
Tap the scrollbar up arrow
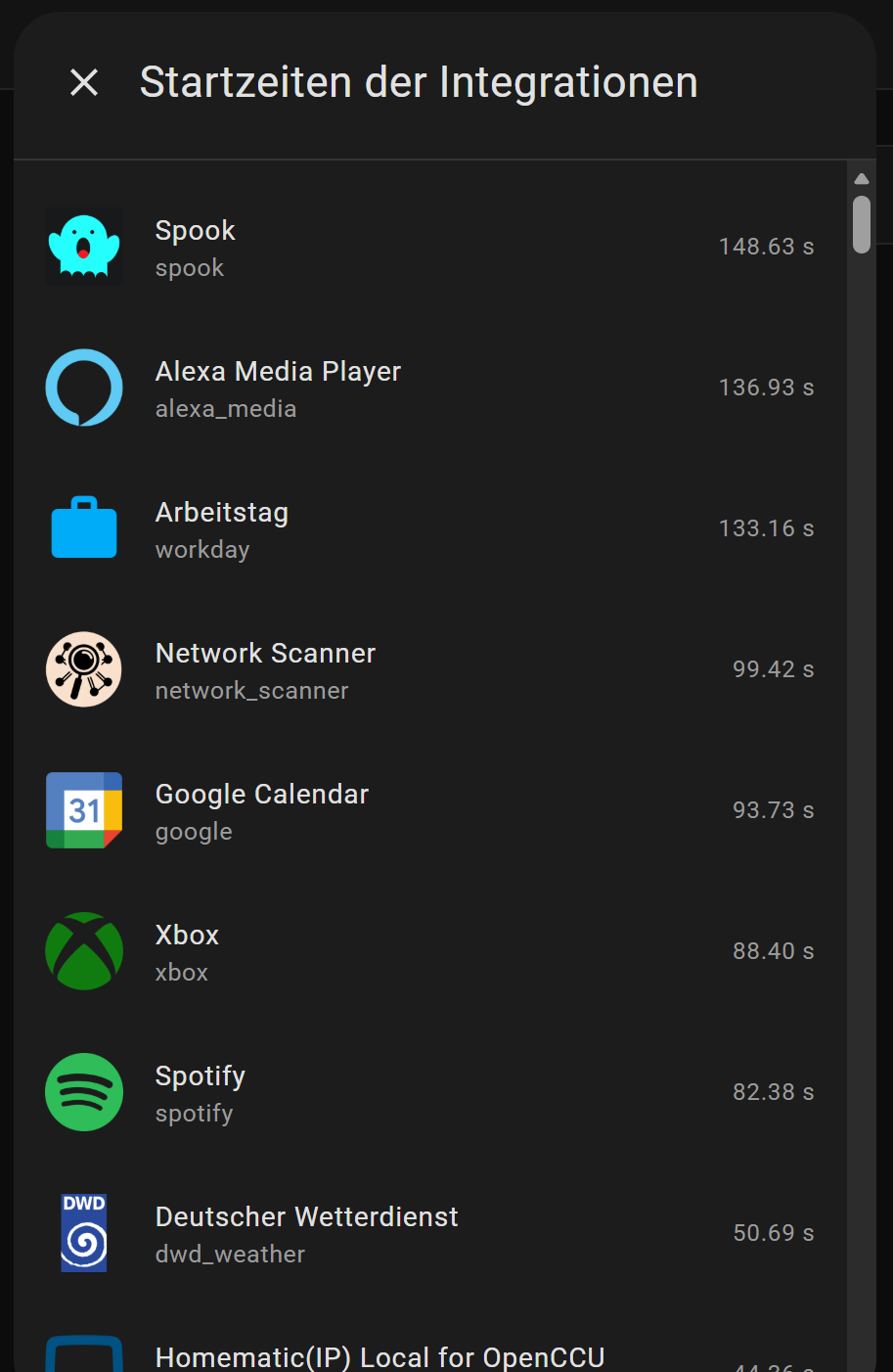pos(862,179)
